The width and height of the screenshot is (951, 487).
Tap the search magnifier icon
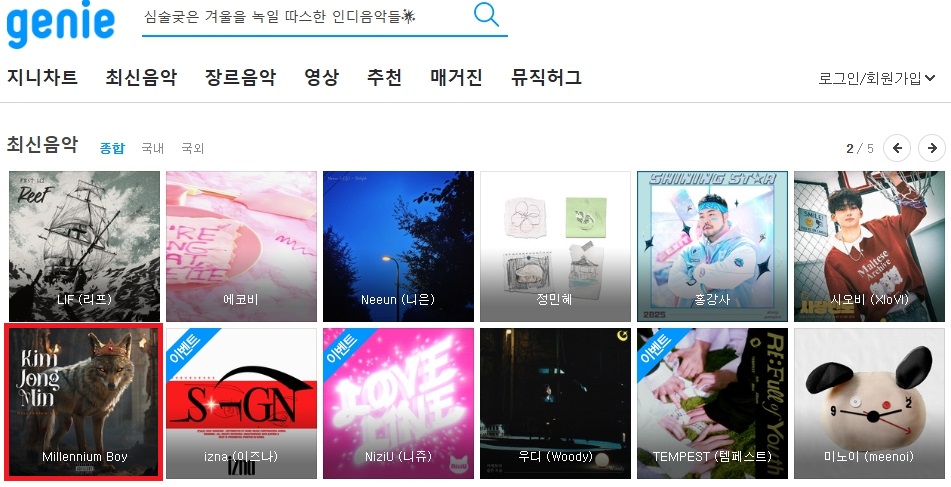[x=486, y=15]
